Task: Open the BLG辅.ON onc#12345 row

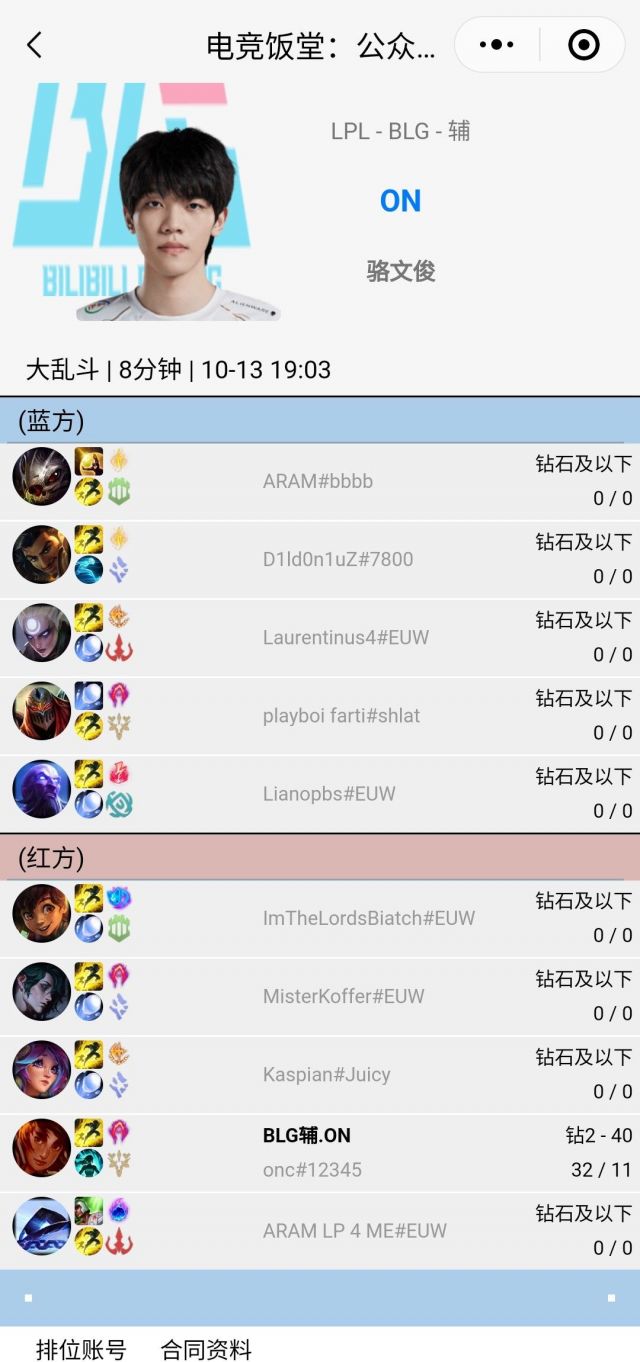Action: pyautogui.click(x=320, y=1152)
